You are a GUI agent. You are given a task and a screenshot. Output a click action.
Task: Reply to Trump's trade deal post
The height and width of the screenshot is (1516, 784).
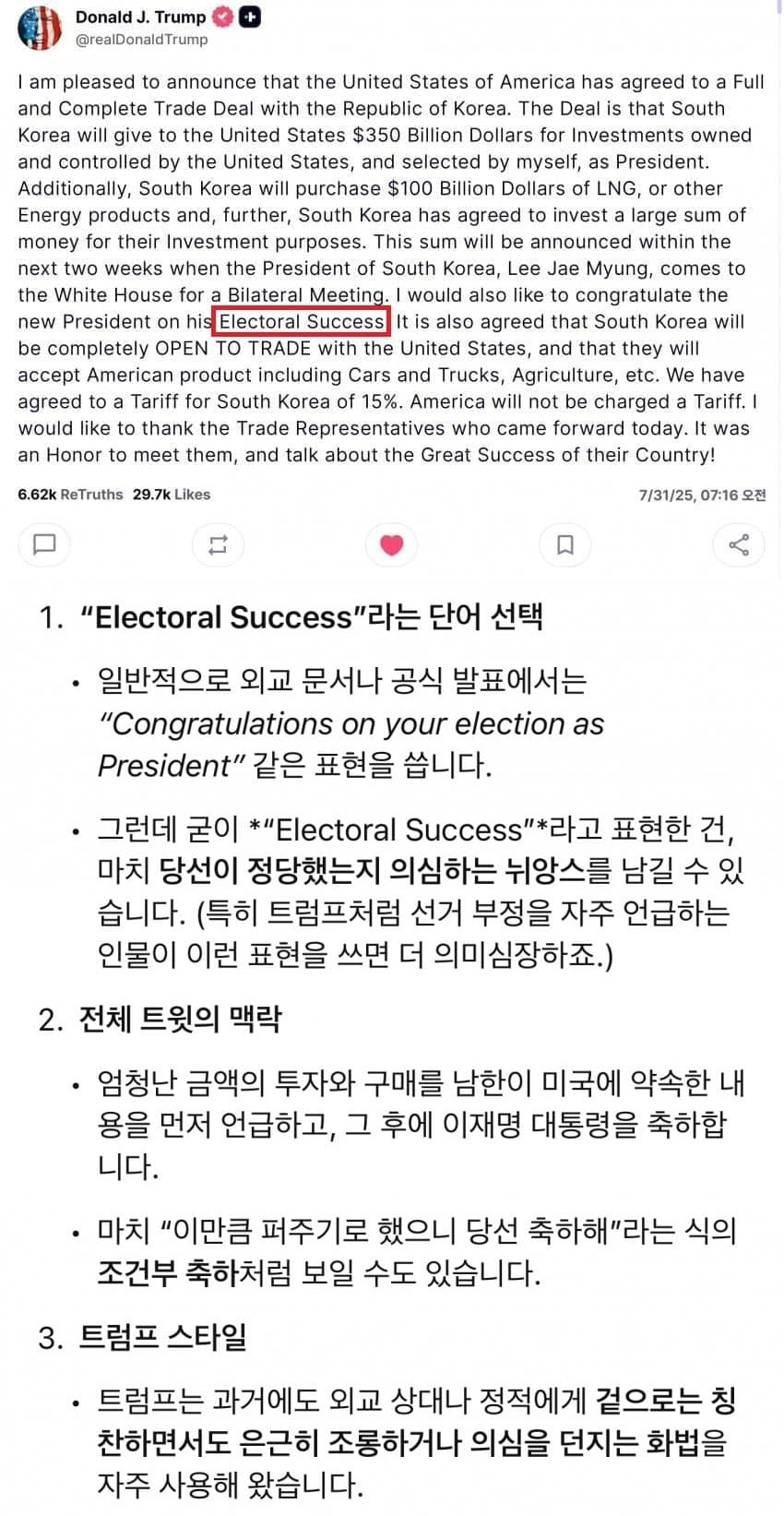click(44, 544)
